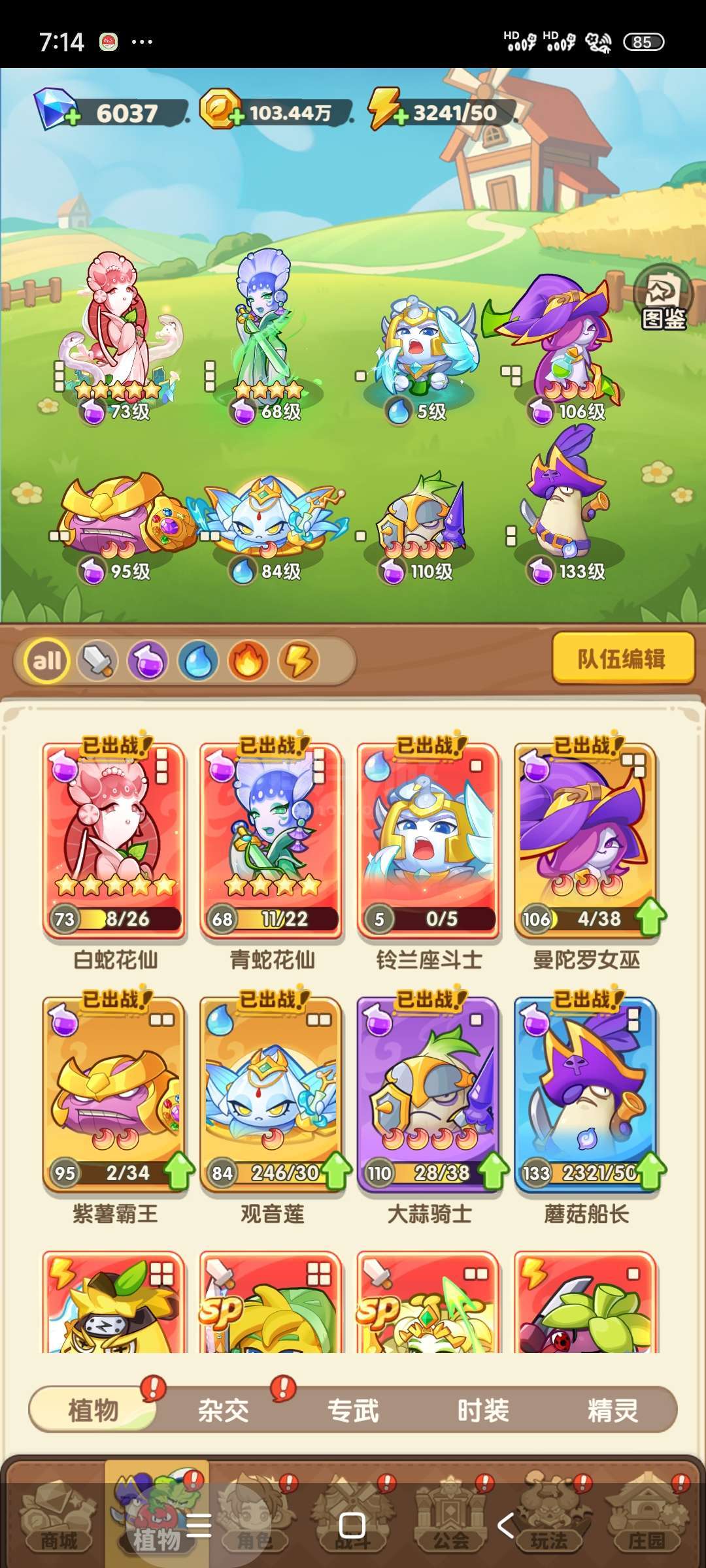The image size is (706, 1568).
Task: Filter plants by lightning type
Action: (299, 661)
